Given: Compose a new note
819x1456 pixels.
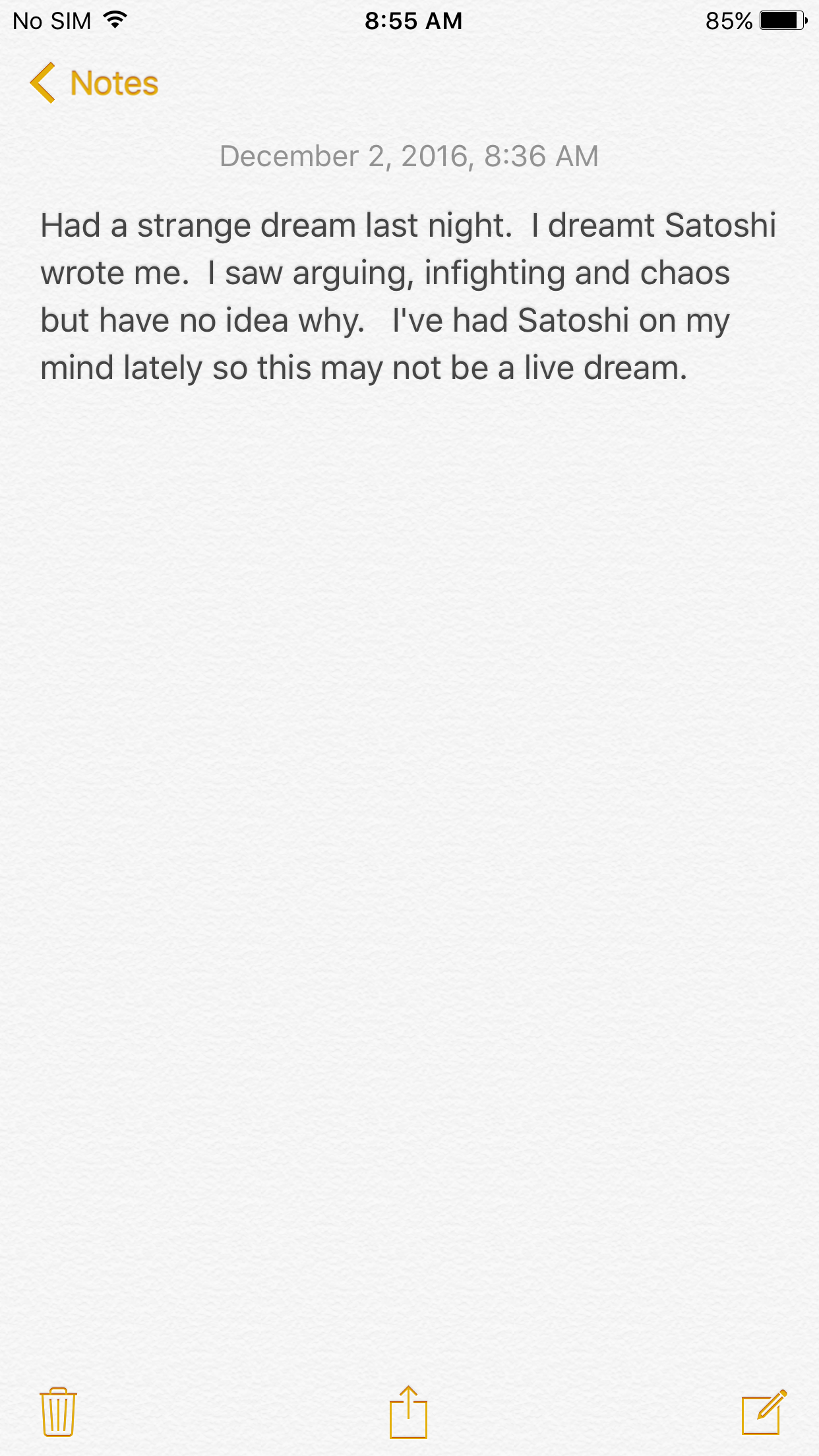Looking at the screenshot, I should [764, 1412].
